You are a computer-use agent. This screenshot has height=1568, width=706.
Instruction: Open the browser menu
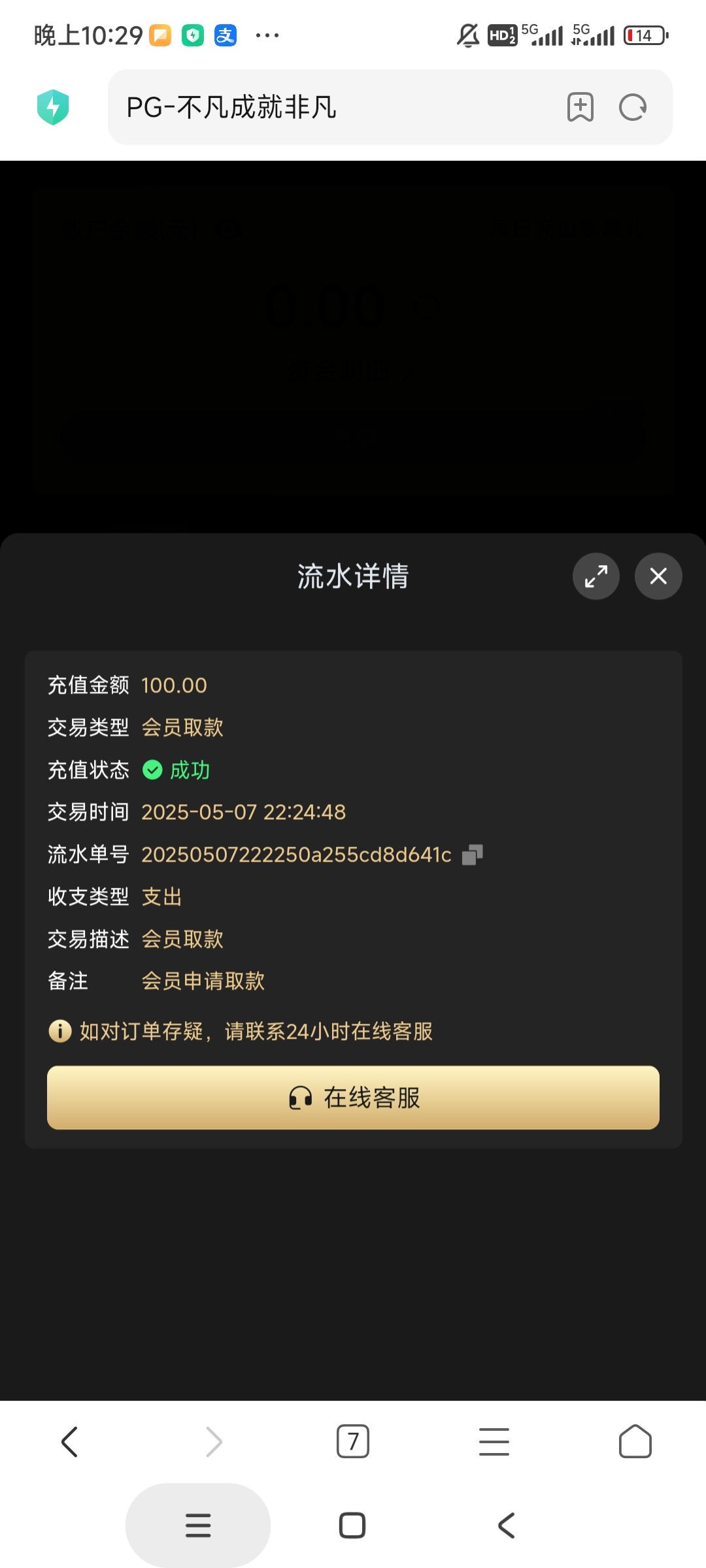494,1442
